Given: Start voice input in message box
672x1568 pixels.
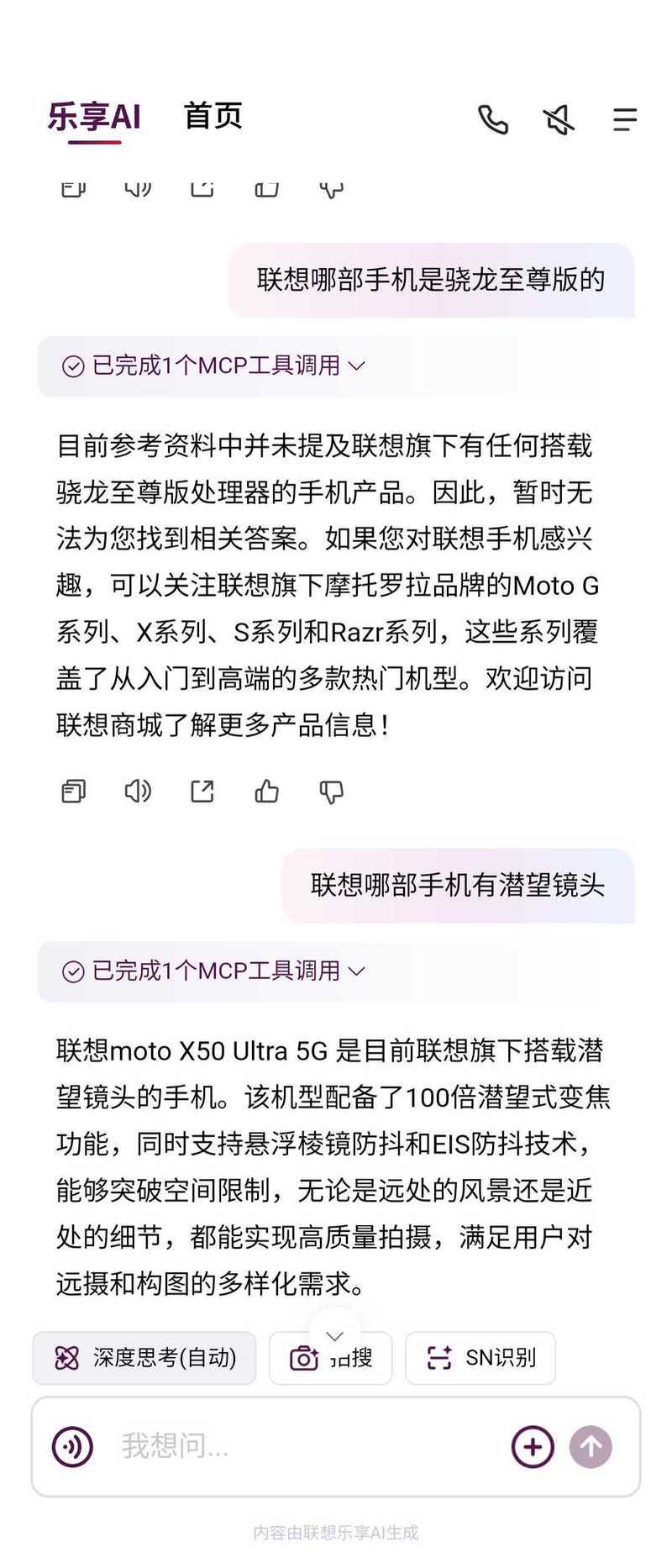Looking at the screenshot, I should click(72, 1446).
